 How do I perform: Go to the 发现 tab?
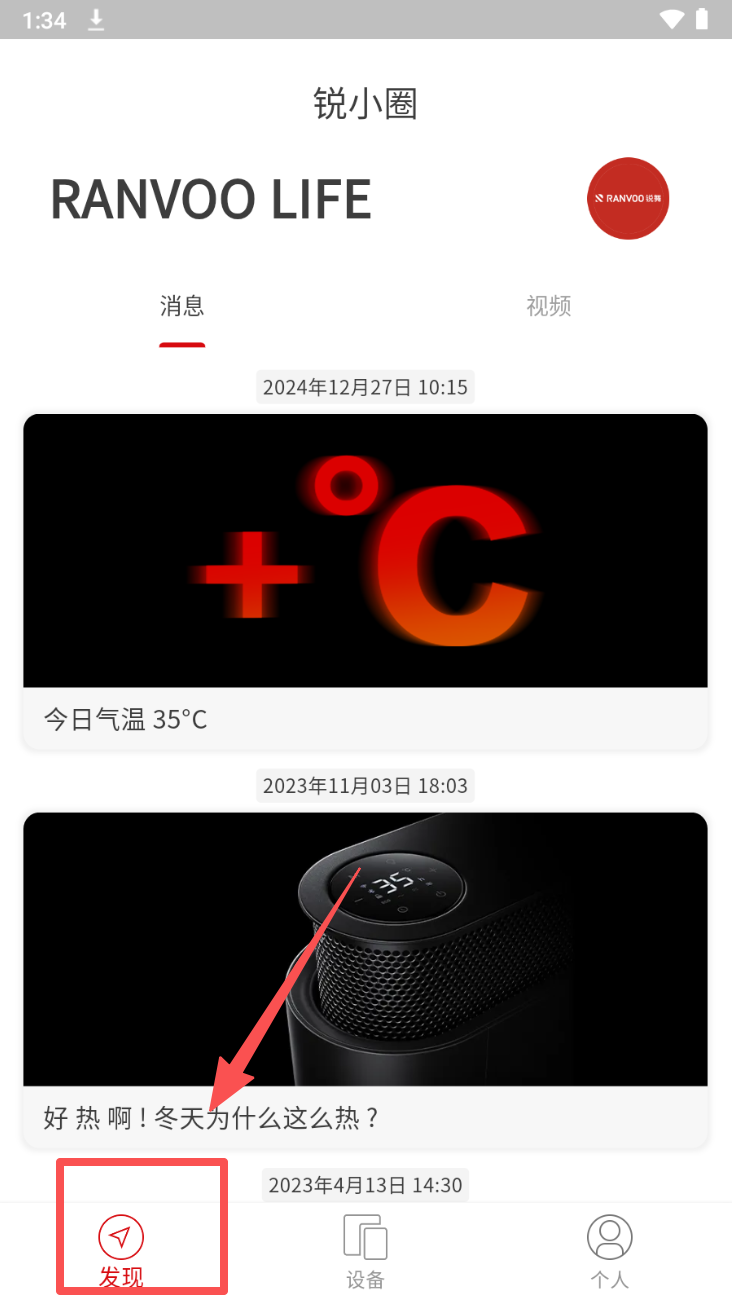click(x=121, y=1250)
